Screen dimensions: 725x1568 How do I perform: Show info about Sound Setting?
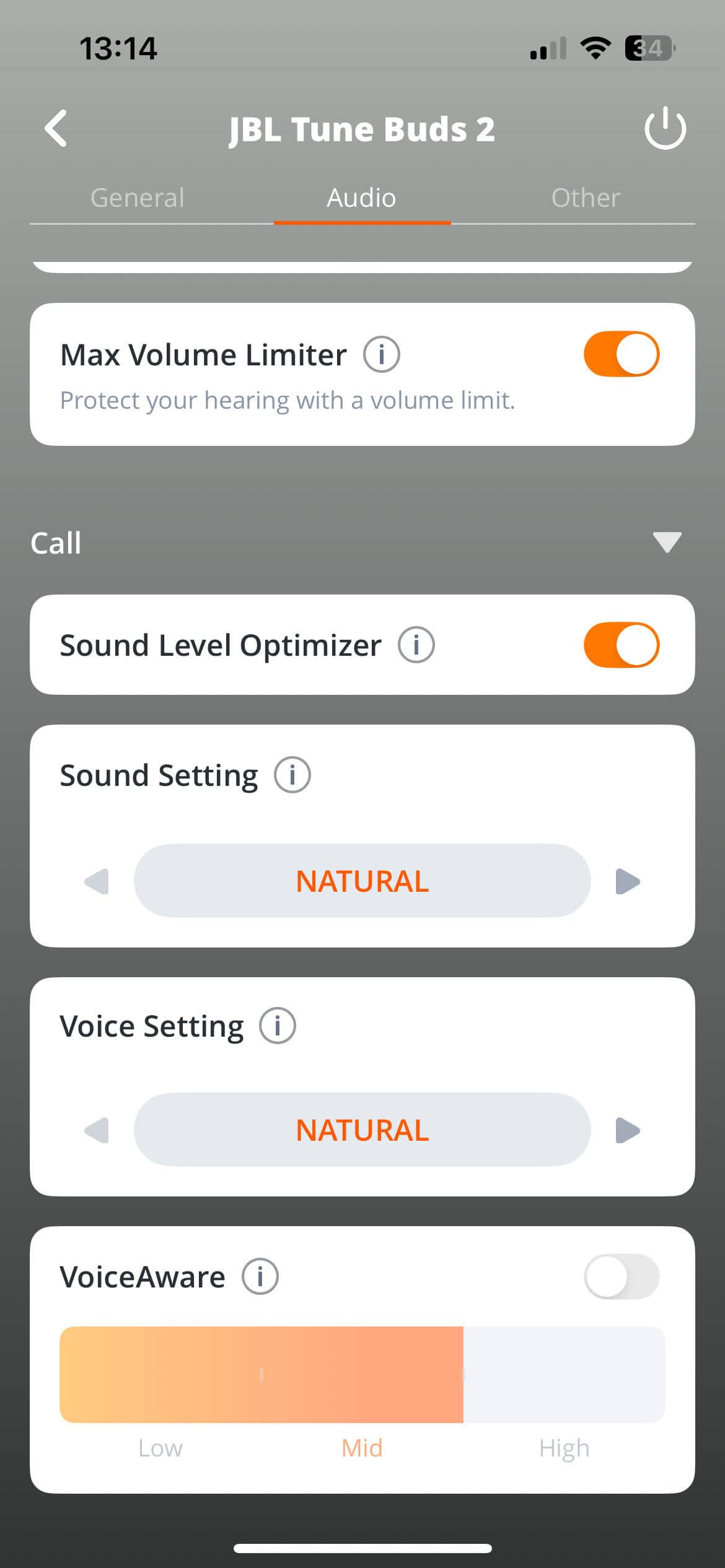pos(292,775)
